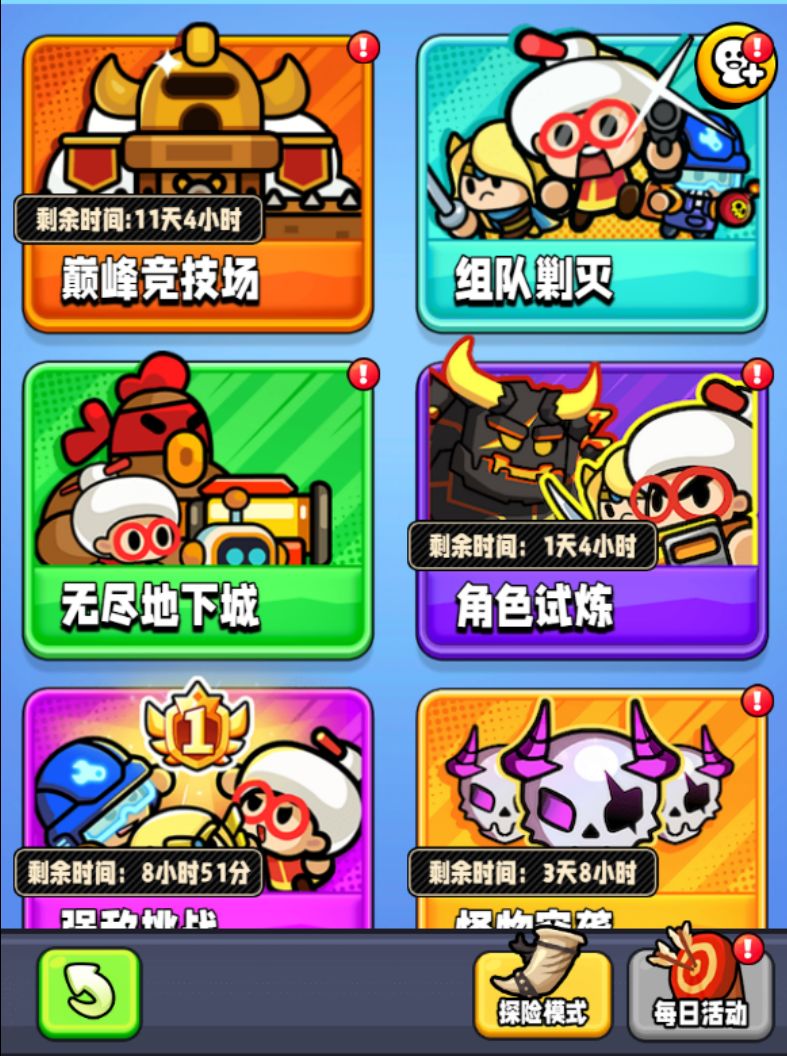This screenshot has height=1056, width=787.
Task: Tap the 每日活动 button
Action: click(x=700, y=1010)
